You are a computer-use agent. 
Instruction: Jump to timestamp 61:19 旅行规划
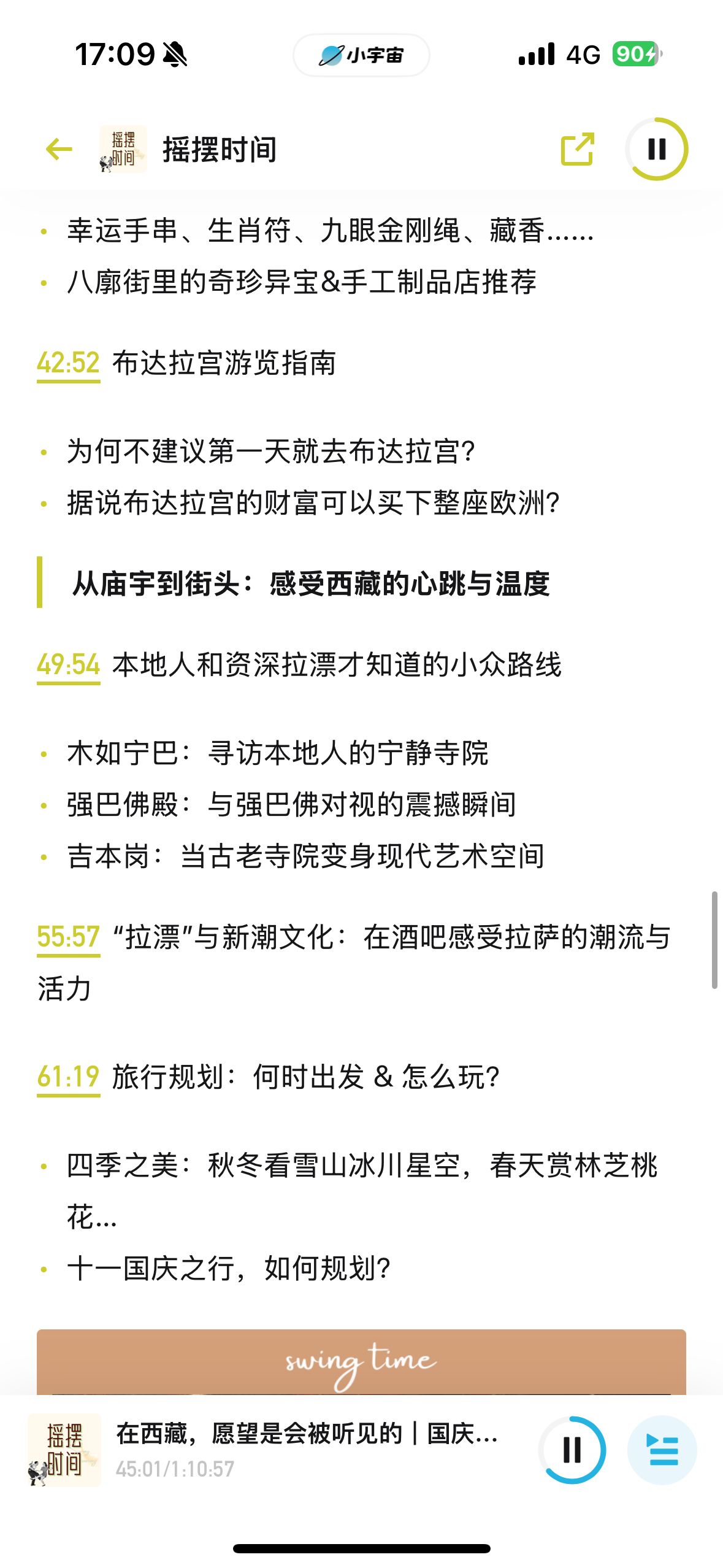coord(68,1077)
